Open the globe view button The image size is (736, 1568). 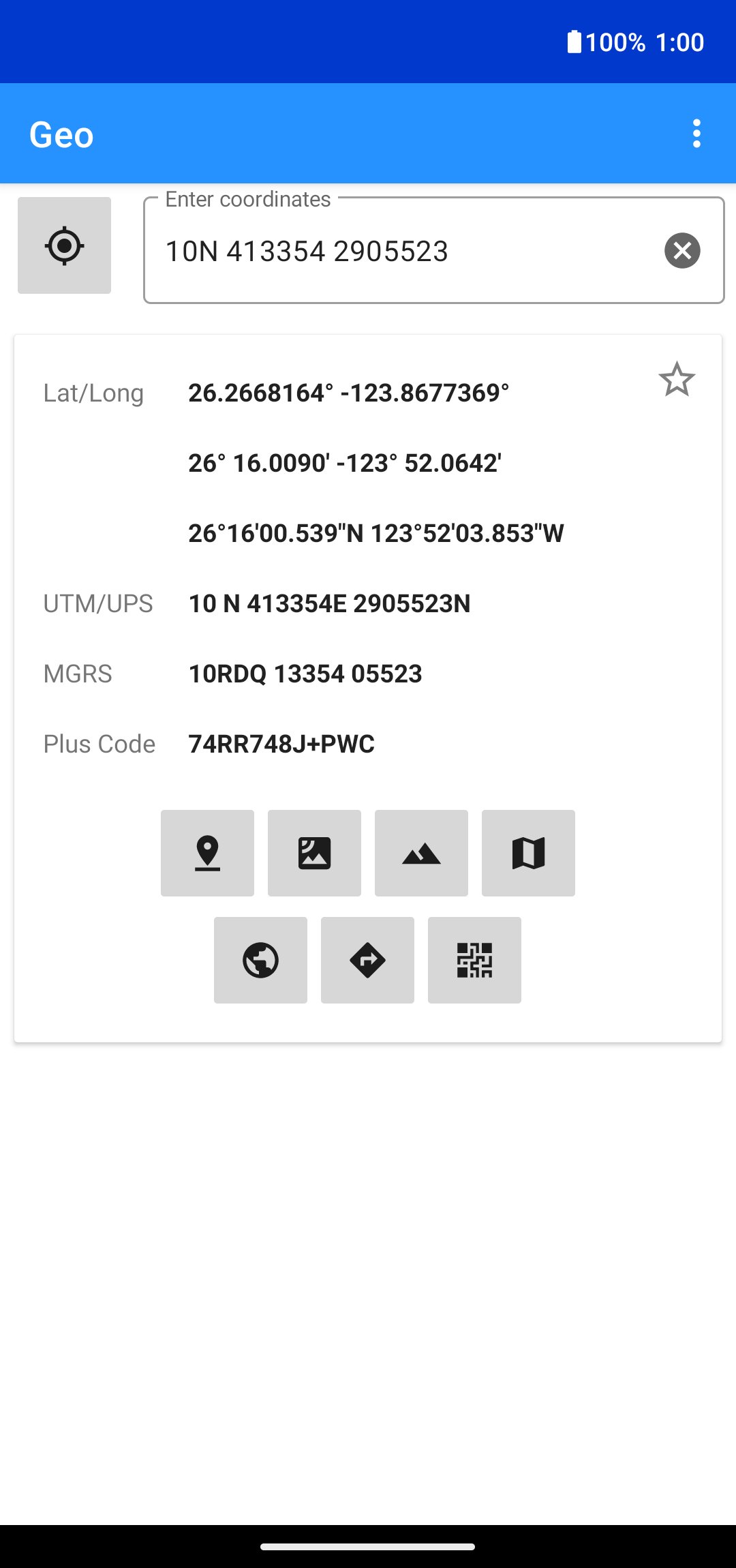[x=260, y=960]
